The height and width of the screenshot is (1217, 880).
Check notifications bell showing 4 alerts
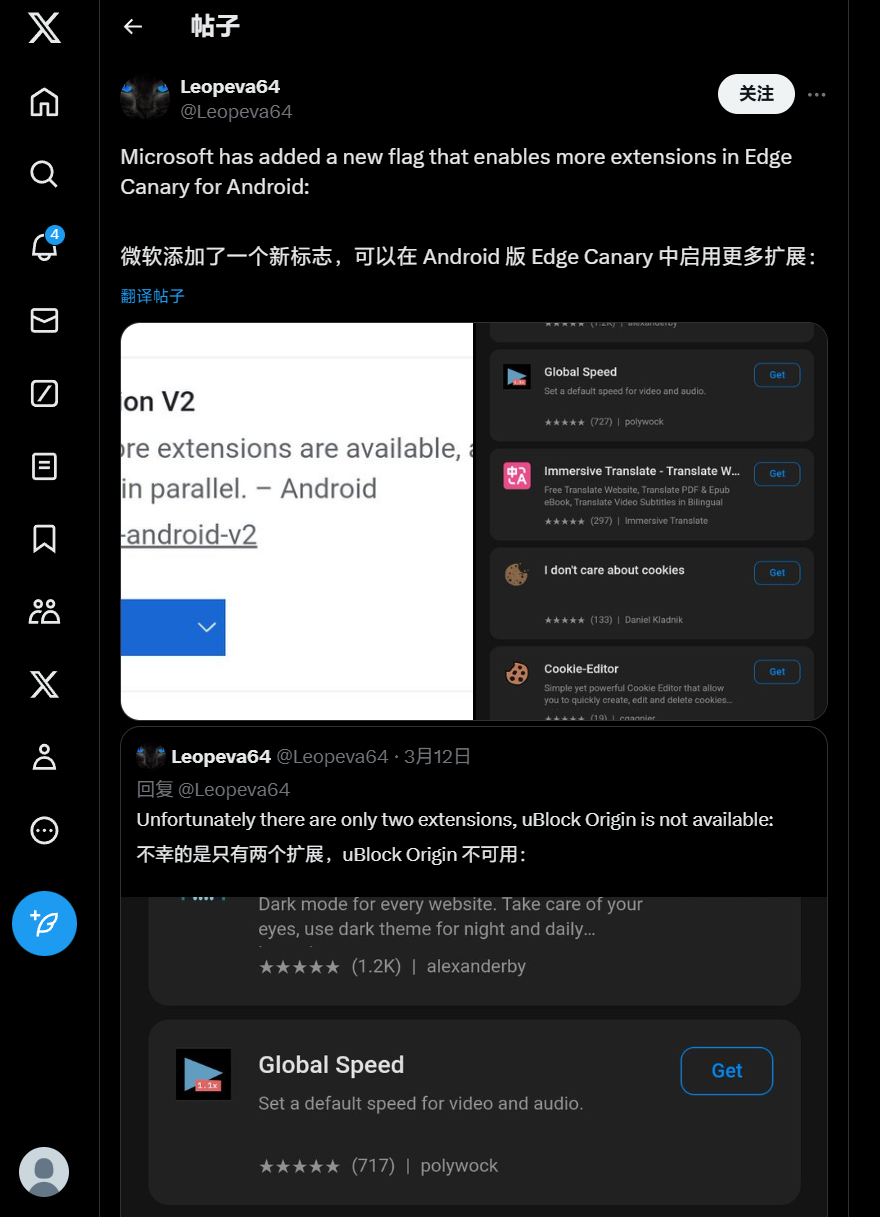pyautogui.click(x=44, y=247)
